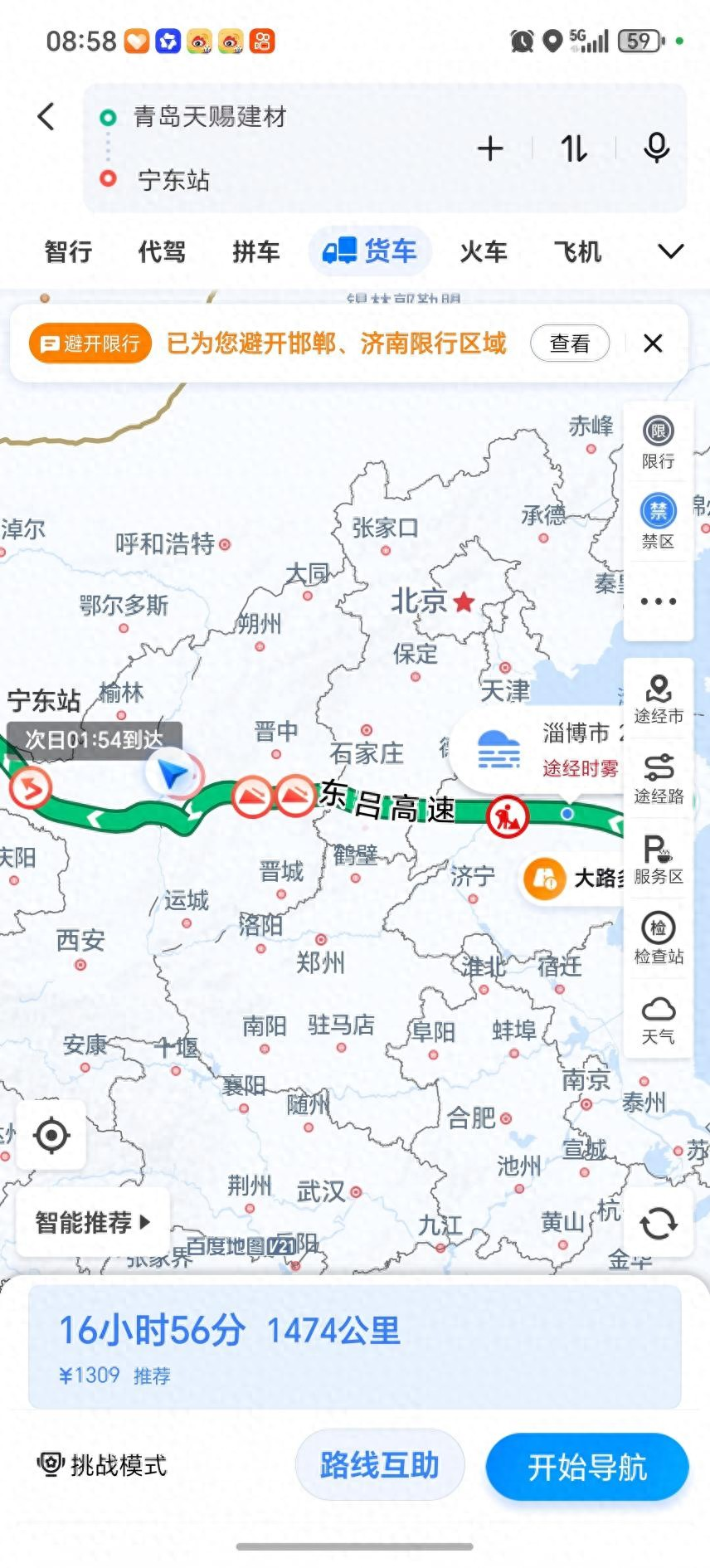Expand more travel modes chevron
The image size is (710, 1568).
coord(670,251)
